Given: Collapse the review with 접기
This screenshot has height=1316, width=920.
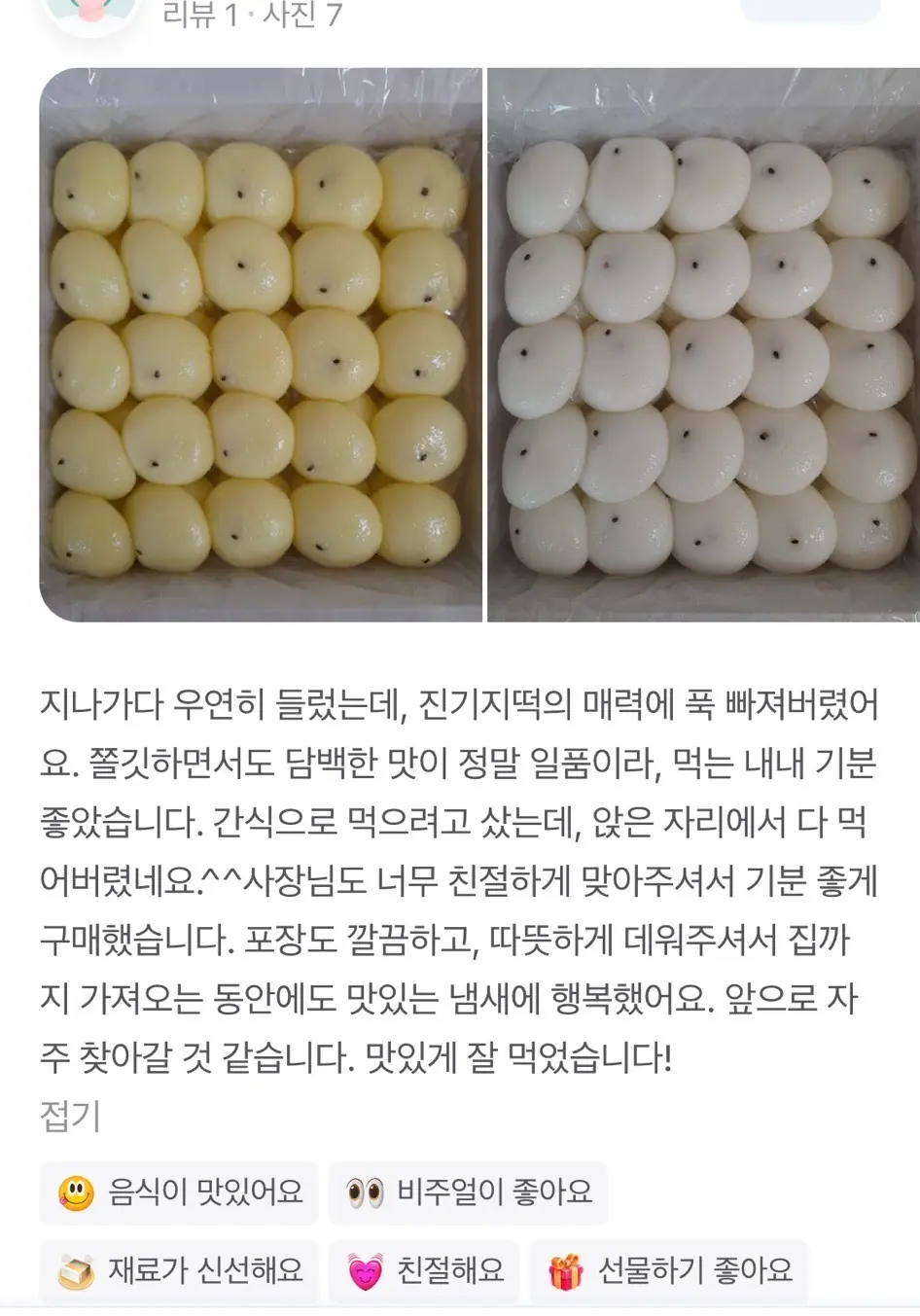Looking at the screenshot, I should (70, 1116).
